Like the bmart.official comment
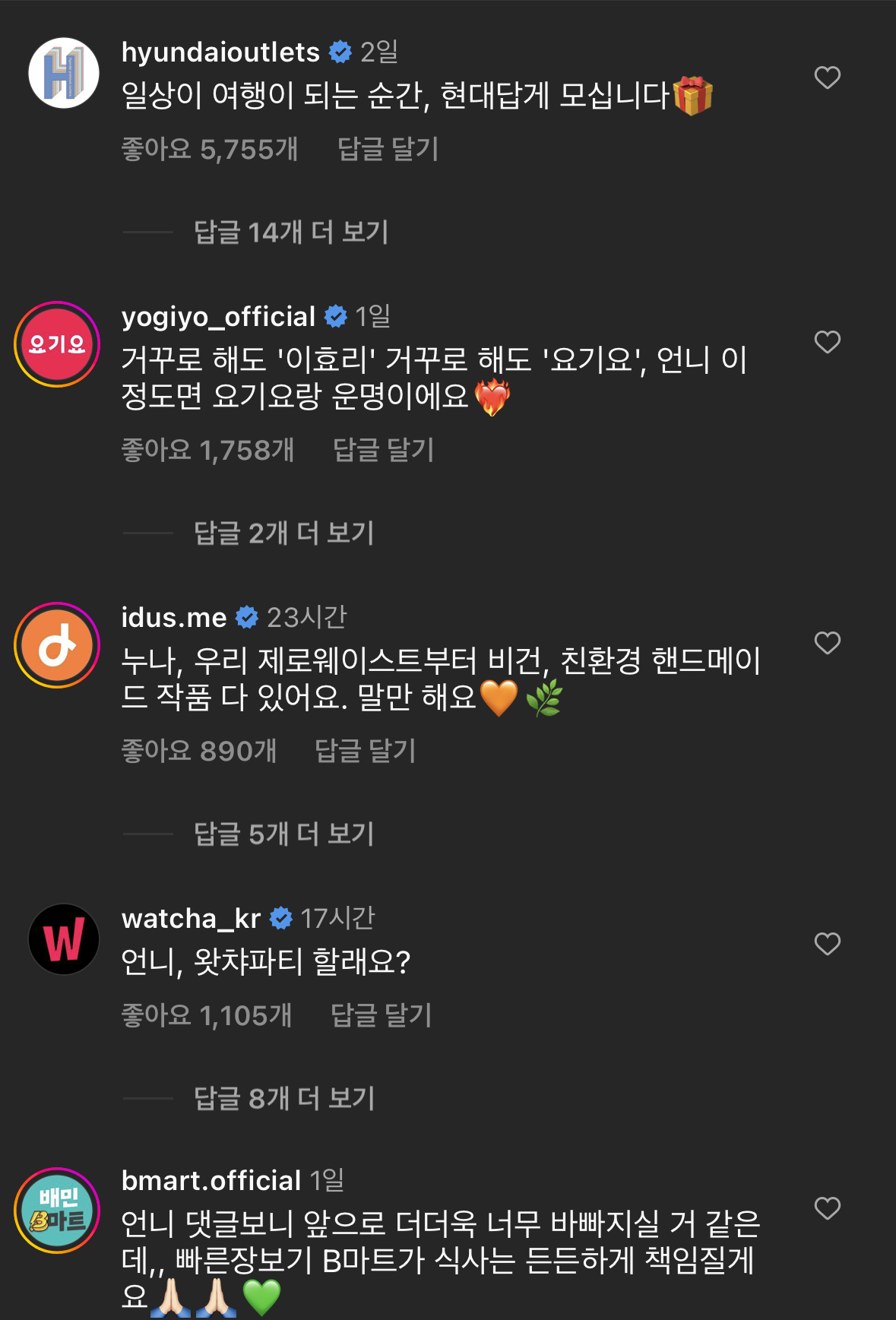 pos(827,1208)
